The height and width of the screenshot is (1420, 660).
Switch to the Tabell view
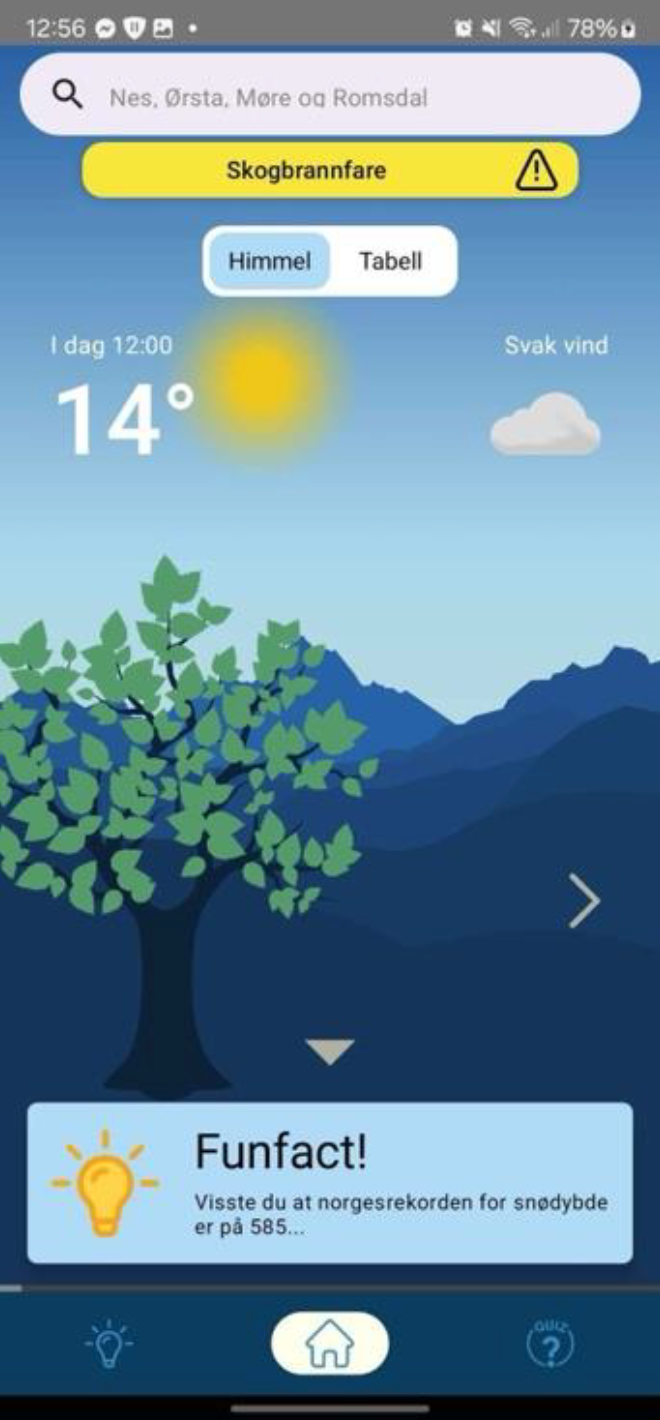pyautogui.click(x=391, y=262)
